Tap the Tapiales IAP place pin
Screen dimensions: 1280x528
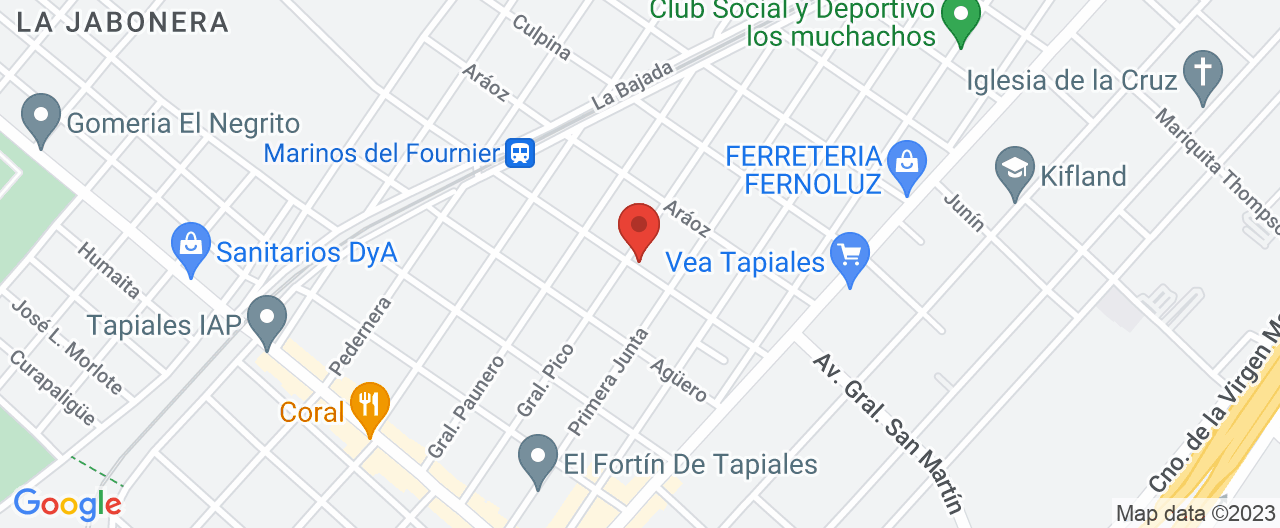tap(267, 320)
